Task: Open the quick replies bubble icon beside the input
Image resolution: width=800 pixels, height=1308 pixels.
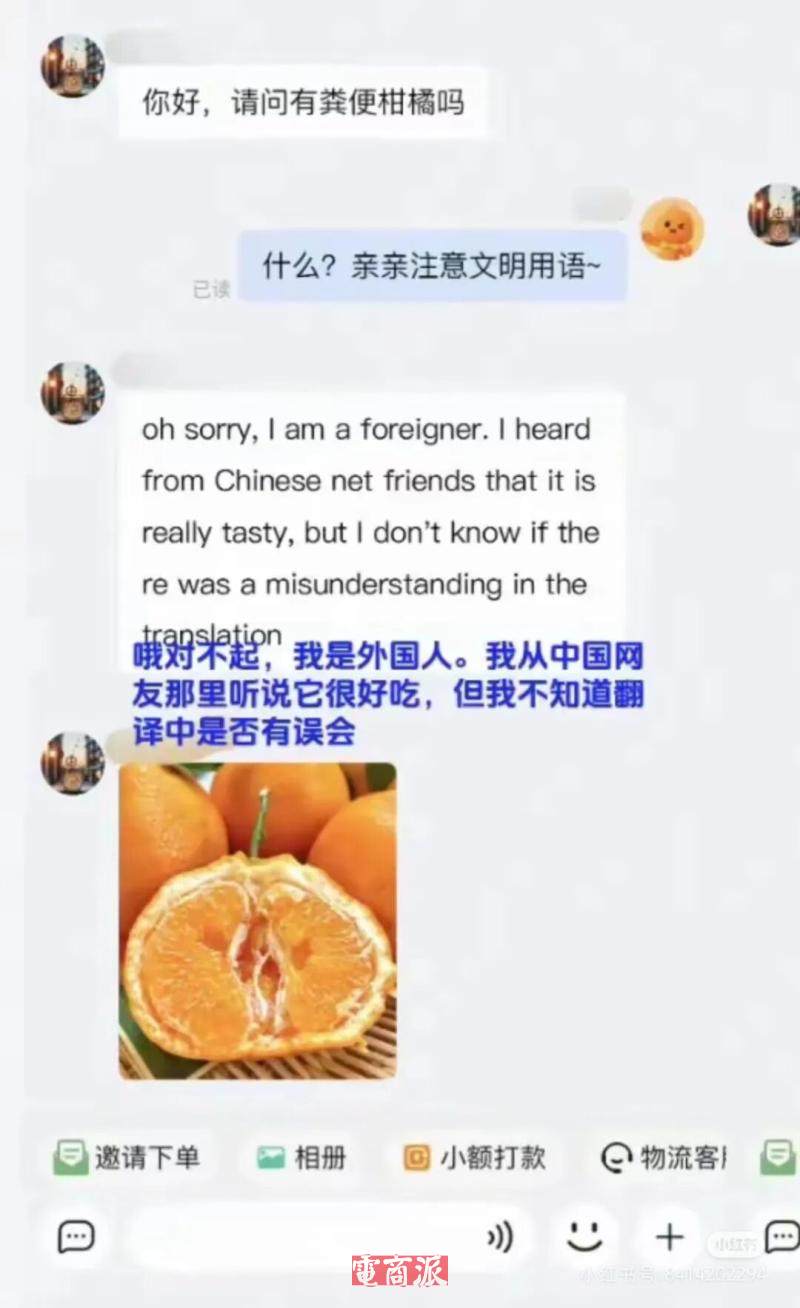Action: [x=76, y=1238]
